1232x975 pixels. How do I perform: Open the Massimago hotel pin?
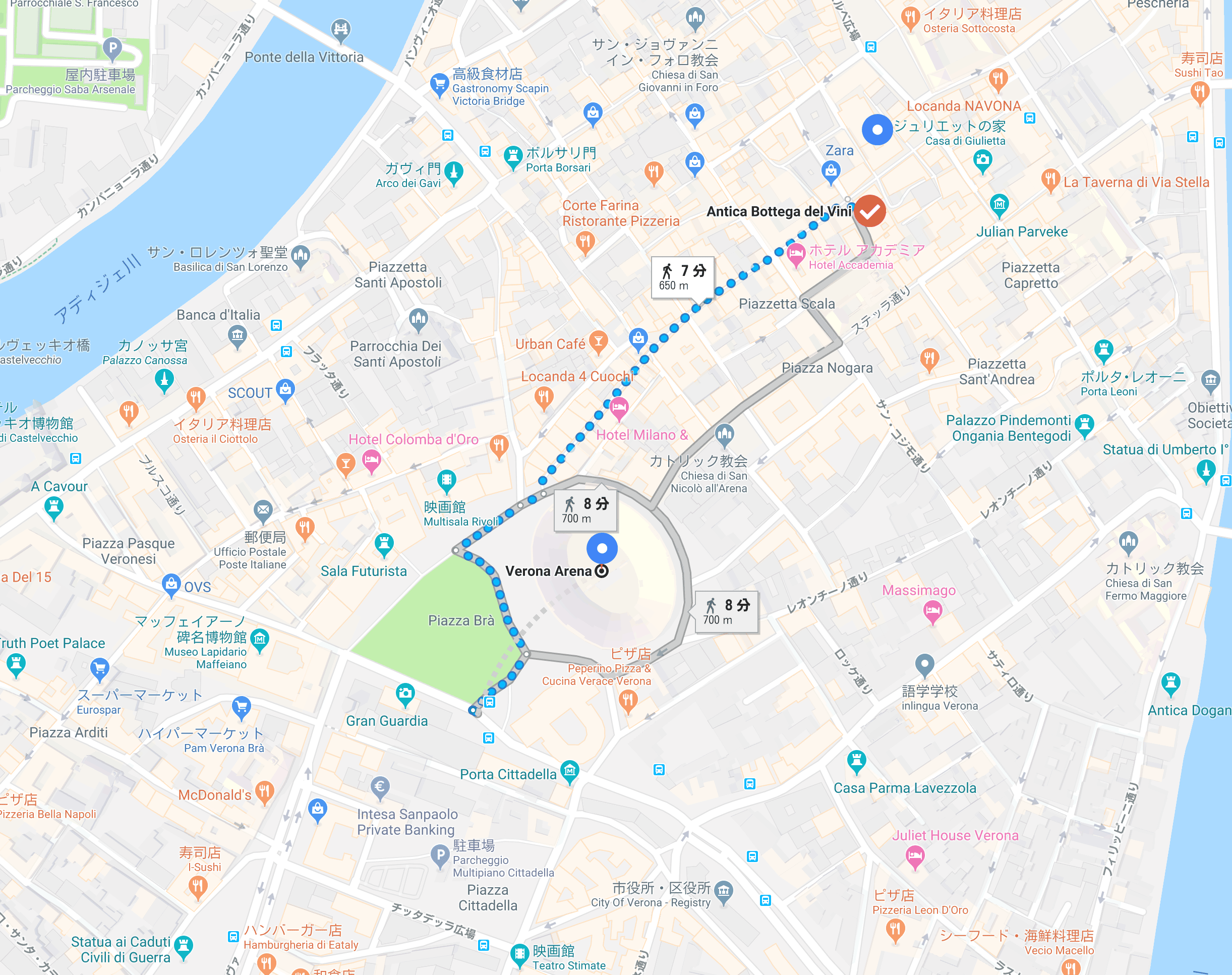(932, 612)
